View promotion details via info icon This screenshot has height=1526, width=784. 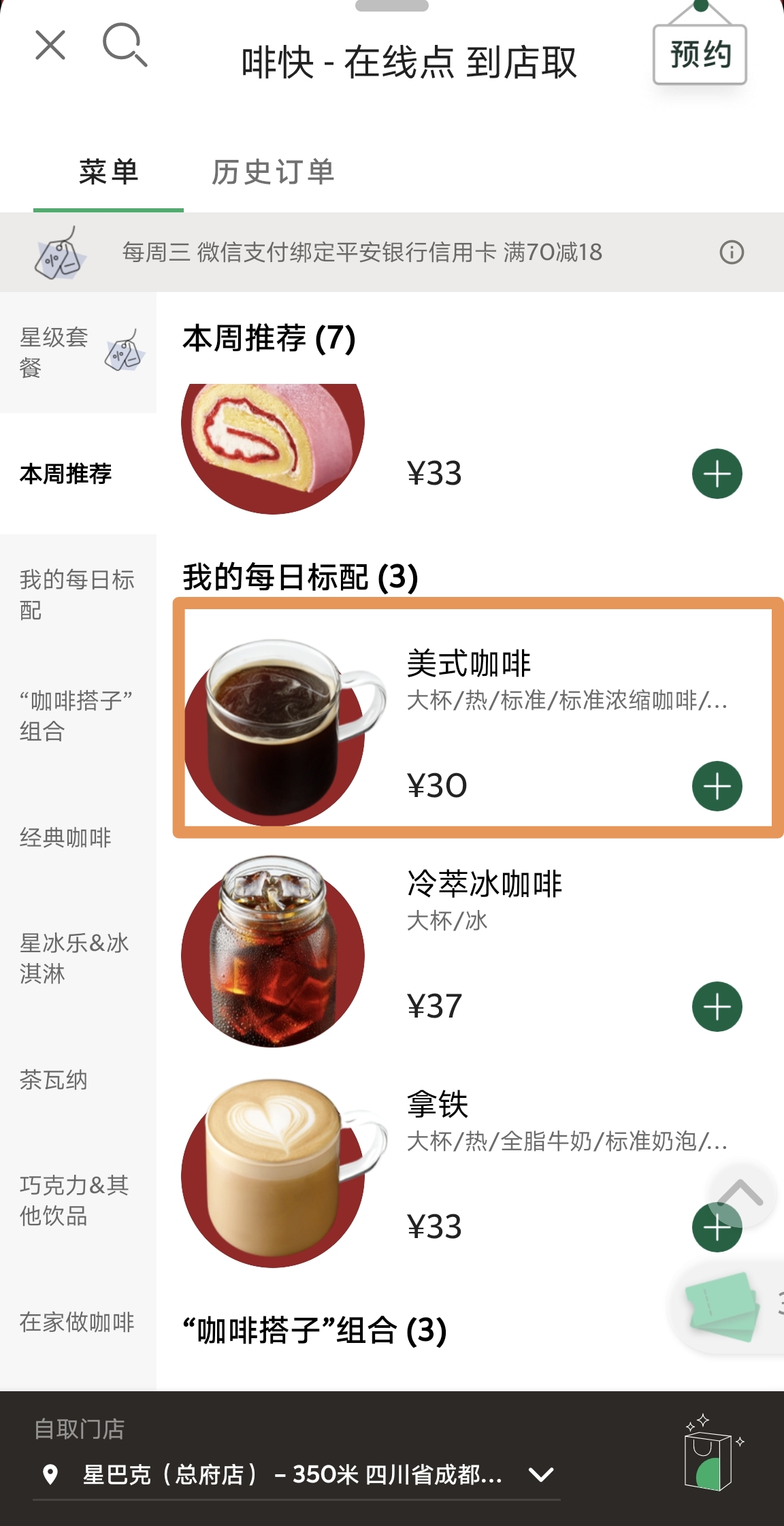click(732, 253)
